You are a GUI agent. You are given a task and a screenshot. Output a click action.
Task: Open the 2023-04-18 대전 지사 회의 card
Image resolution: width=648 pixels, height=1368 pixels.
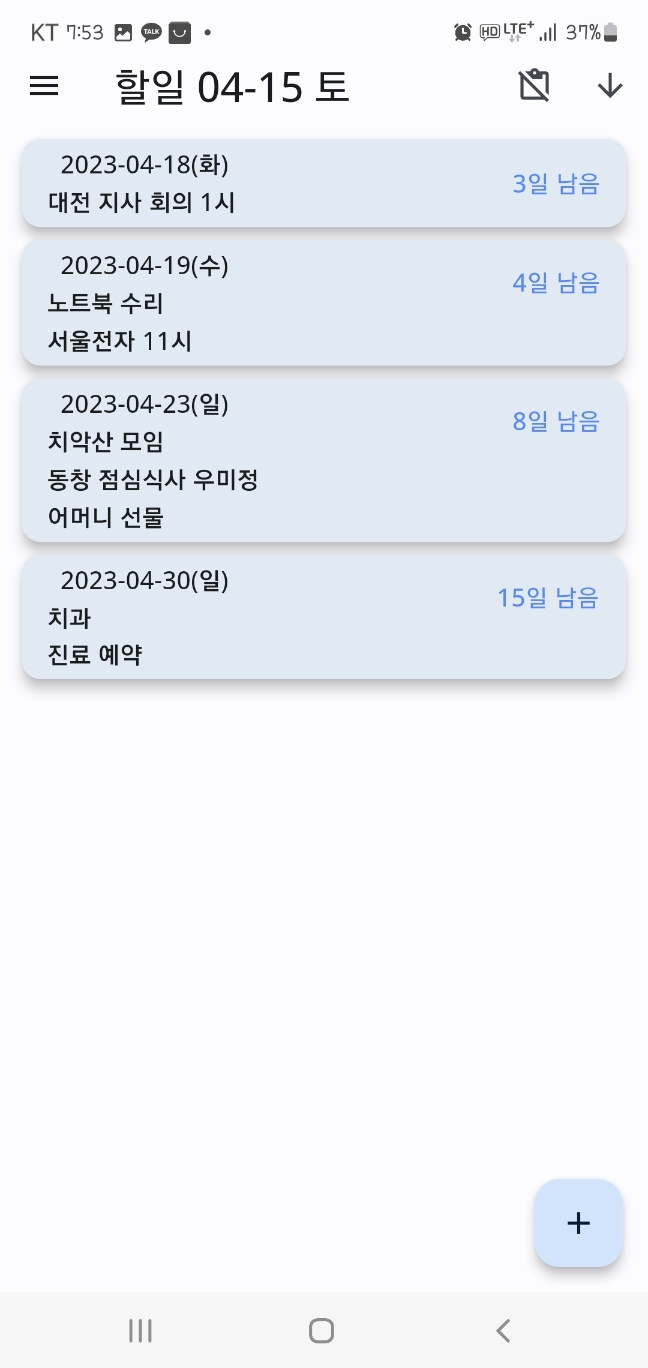(324, 184)
